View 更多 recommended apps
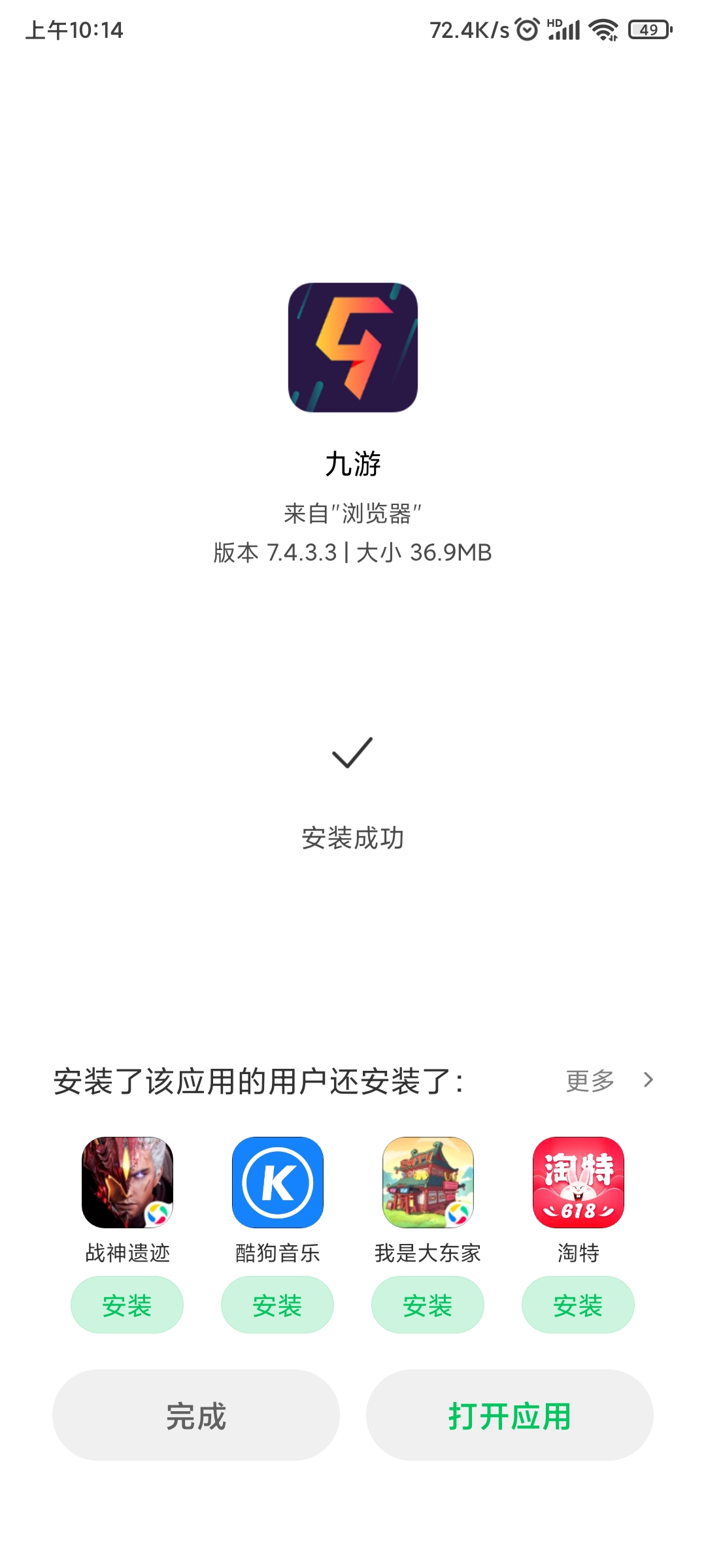Screen dimensions: 706x1568 coord(609,1081)
